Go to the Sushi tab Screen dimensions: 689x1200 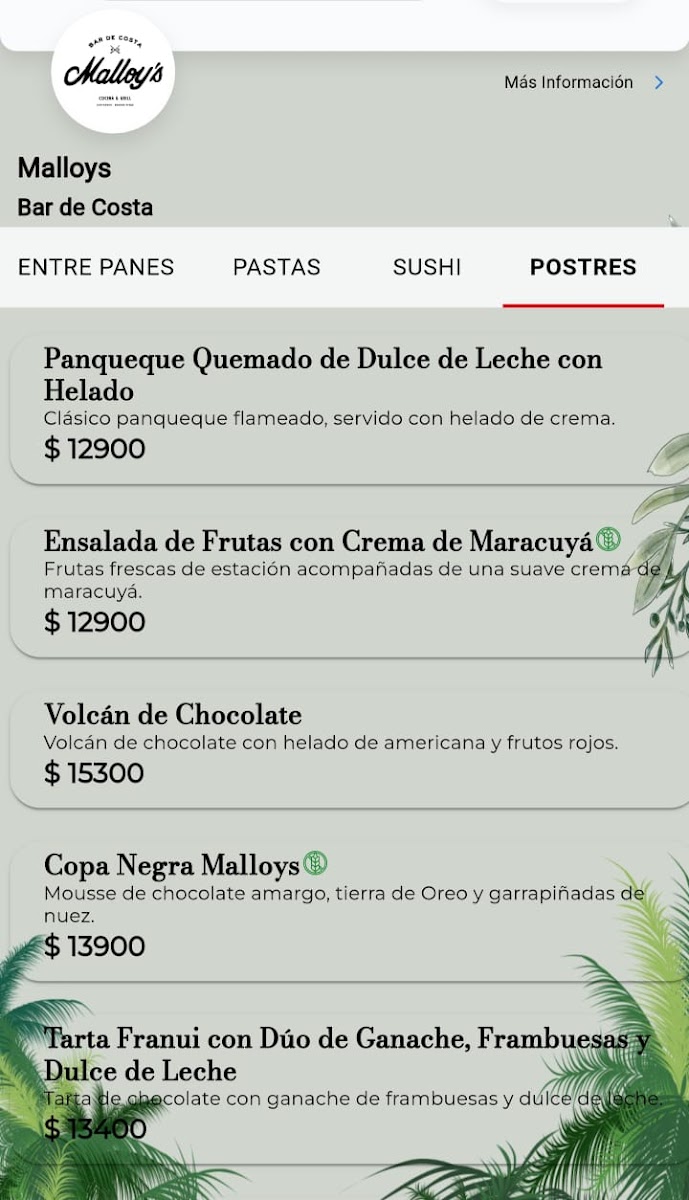click(427, 267)
